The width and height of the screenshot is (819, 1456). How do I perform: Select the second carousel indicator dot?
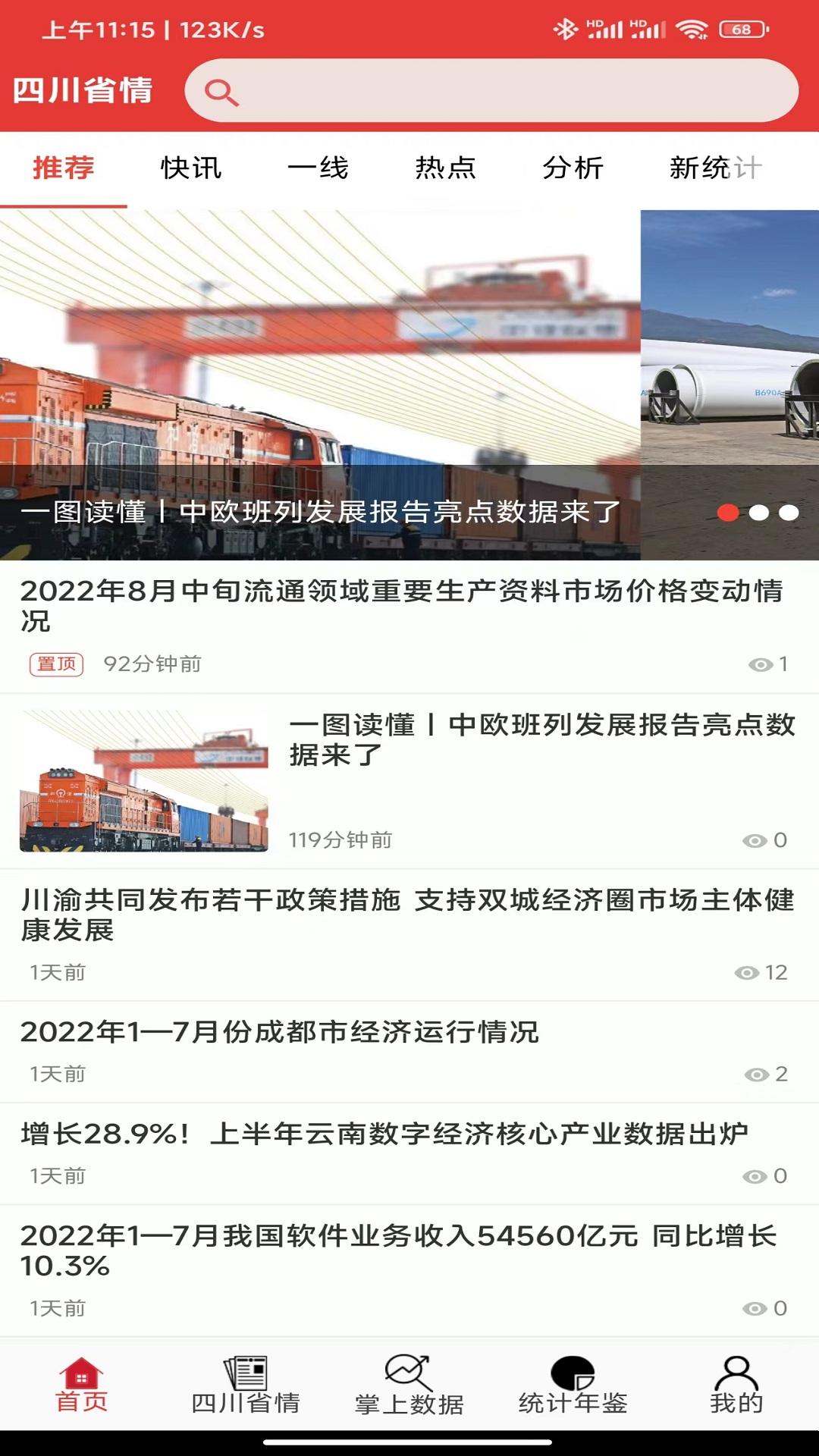[x=761, y=513]
